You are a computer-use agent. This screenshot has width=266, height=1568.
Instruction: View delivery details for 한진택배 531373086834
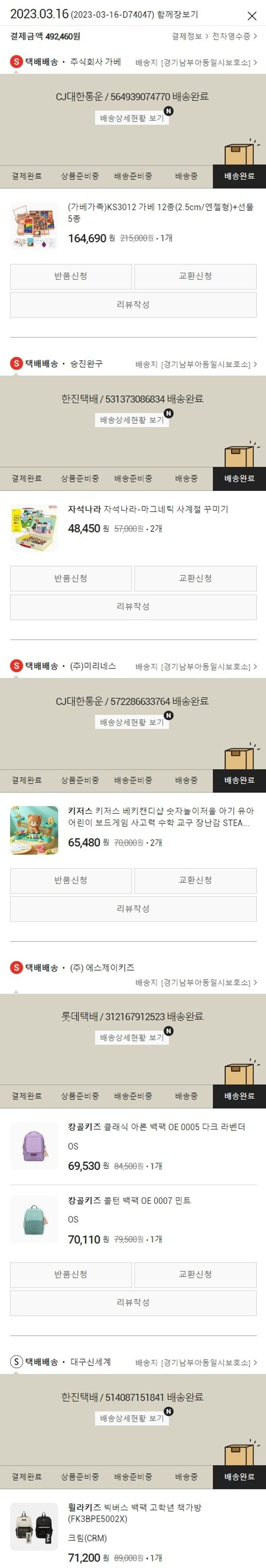click(132, 420)
